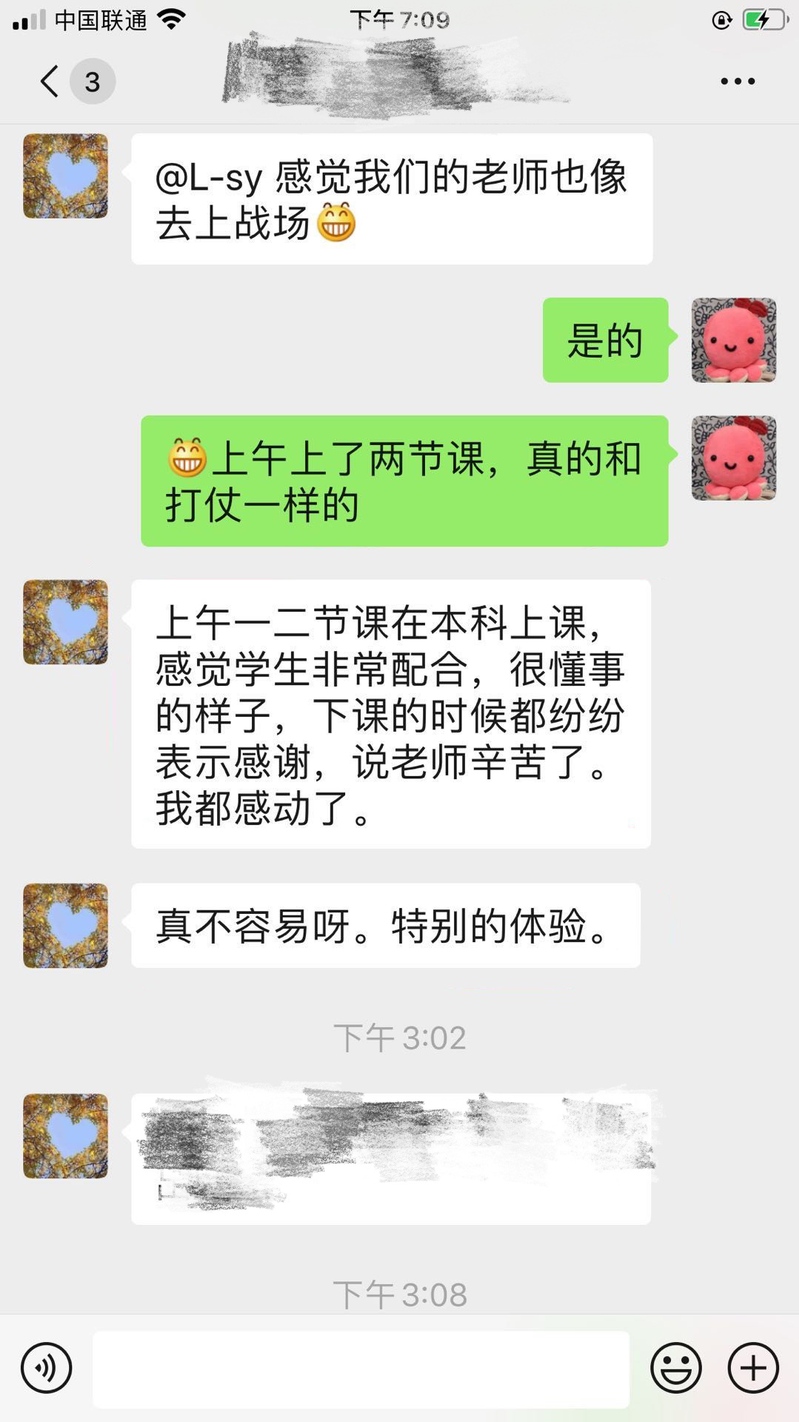Open avatar beside "上午一二节课在本科上课" message

66,622
